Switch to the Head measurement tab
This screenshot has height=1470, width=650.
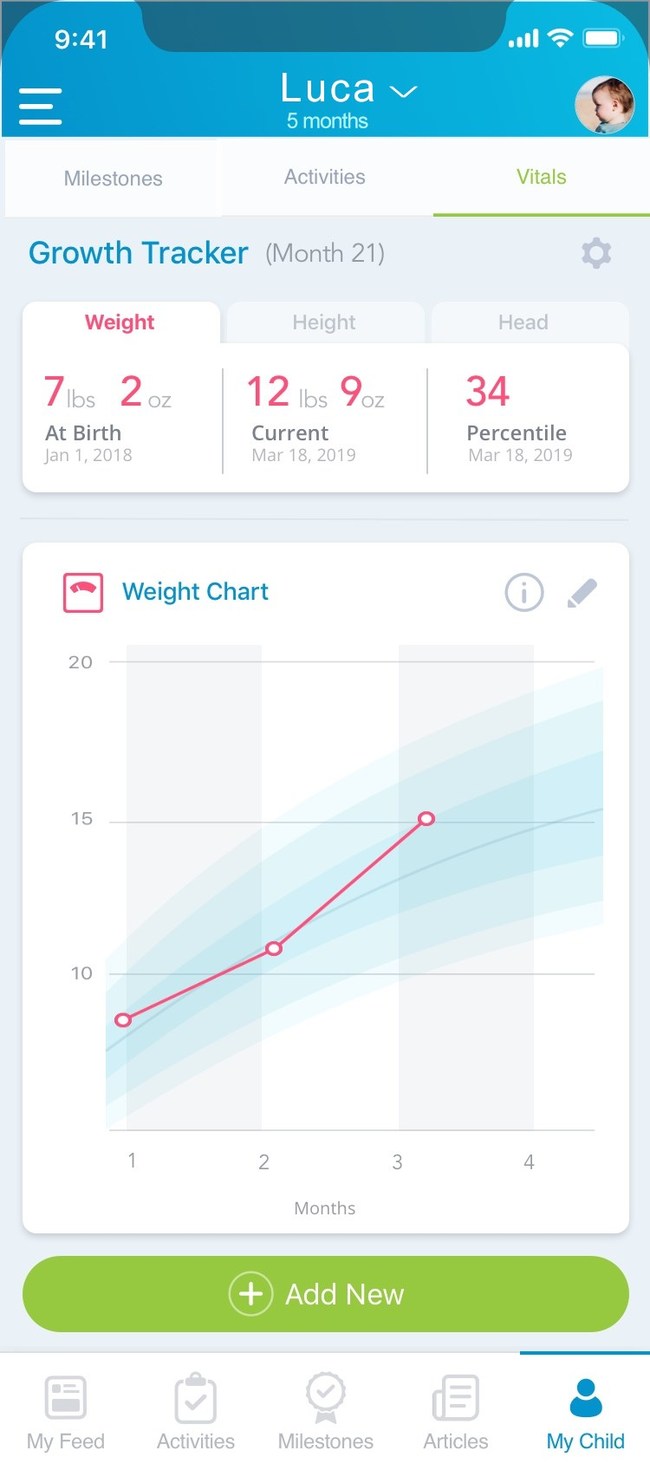pos(523,322)
